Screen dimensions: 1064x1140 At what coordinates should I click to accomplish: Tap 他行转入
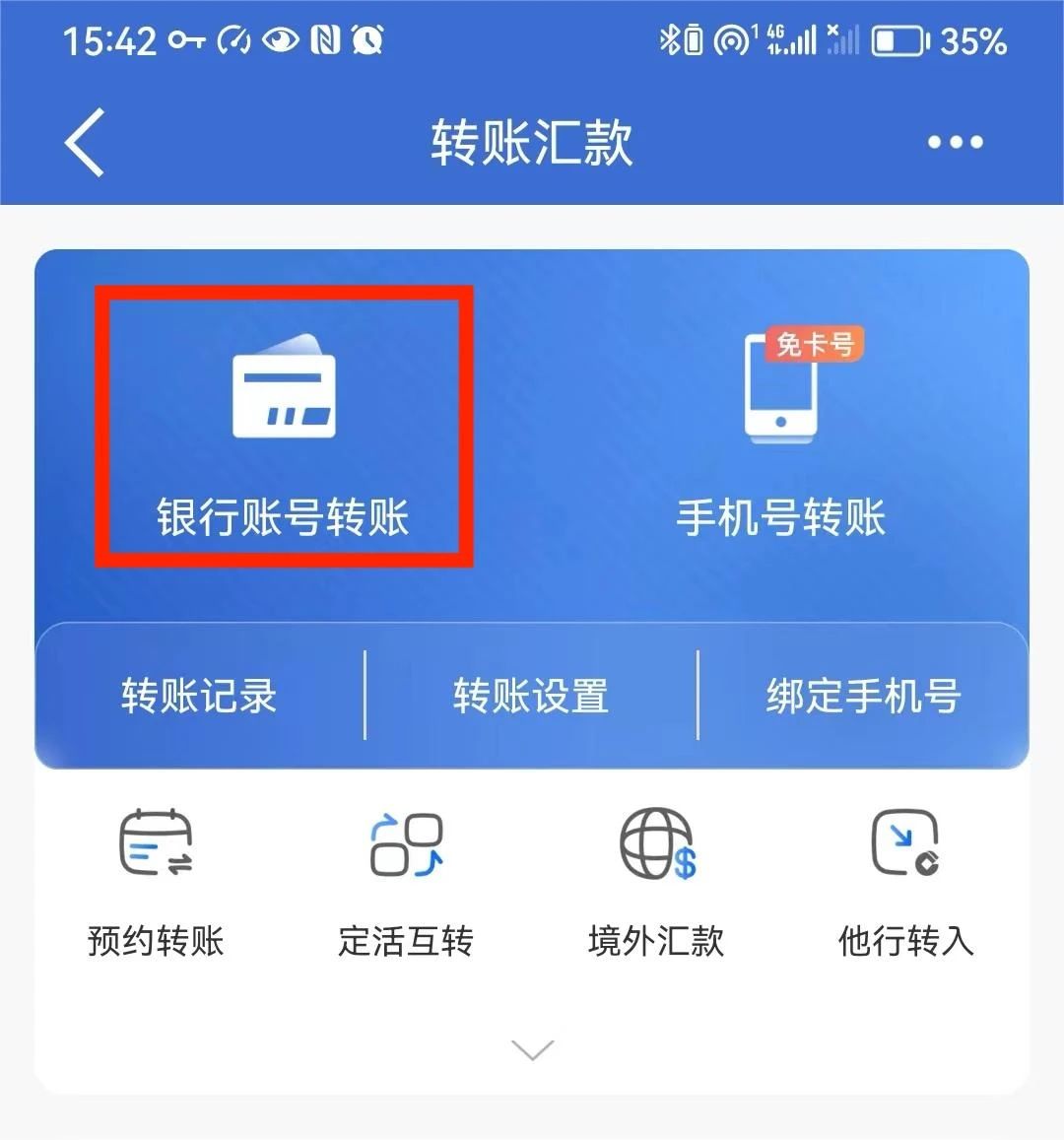905,882
